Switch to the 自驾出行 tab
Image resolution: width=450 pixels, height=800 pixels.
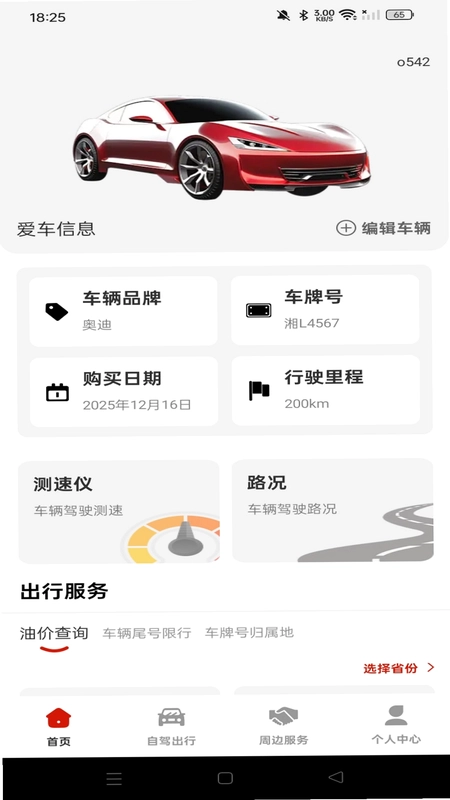click(x=171, y=727)
